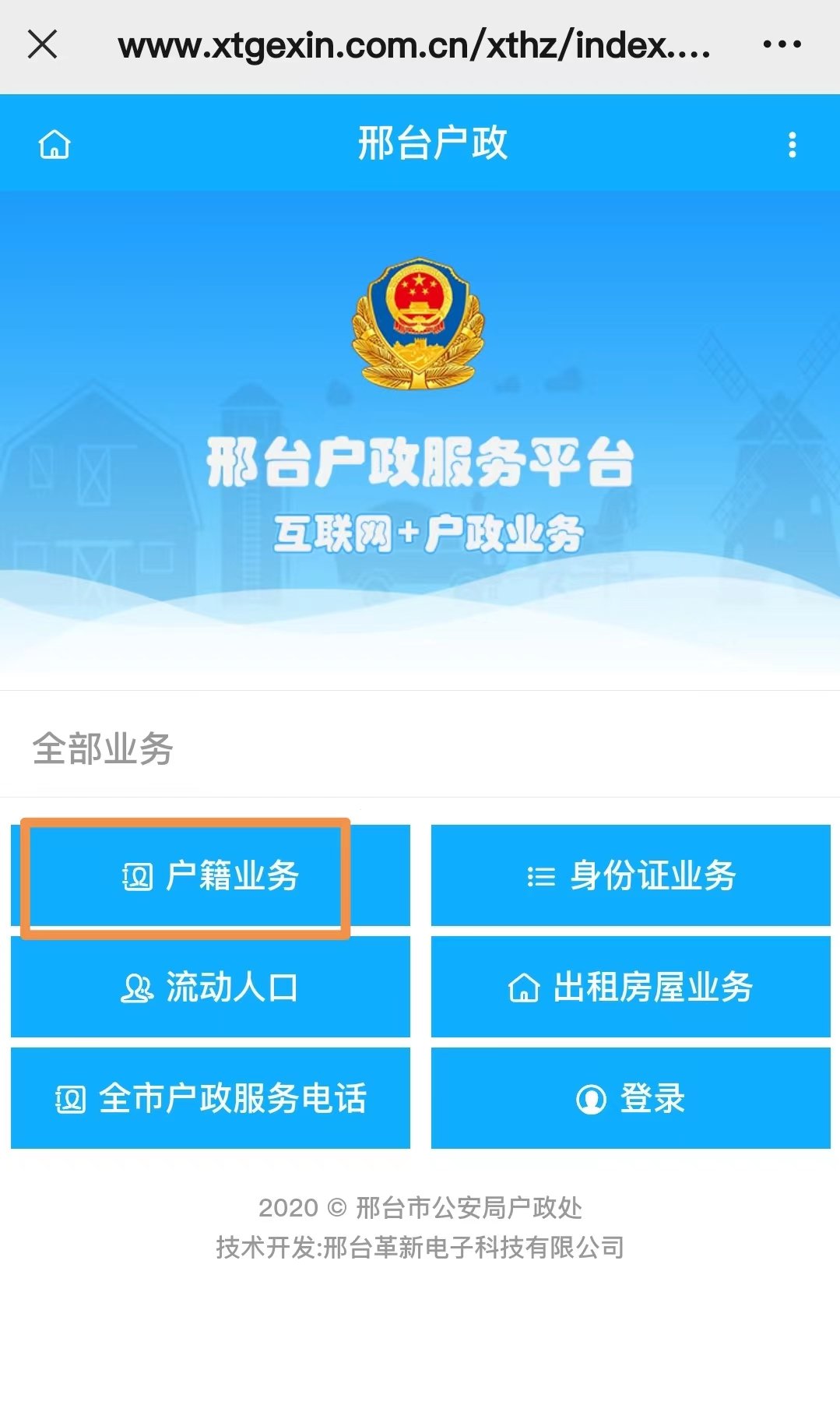View 全市户政服务电话
The height and width of the screenshot is (1412, 840).
pos(210,1098)
